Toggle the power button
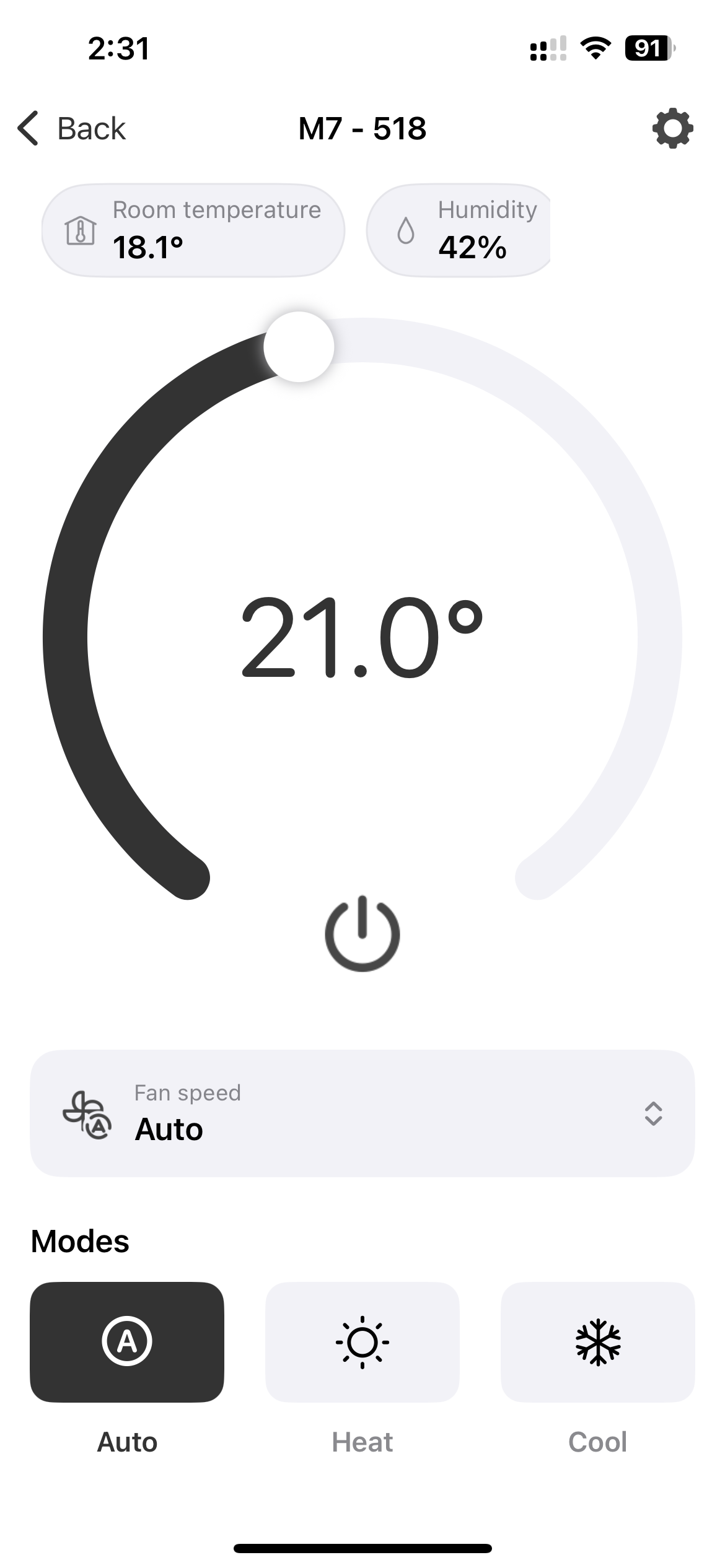The width and height of the screenshot is (725, 1568). [362, 934]
